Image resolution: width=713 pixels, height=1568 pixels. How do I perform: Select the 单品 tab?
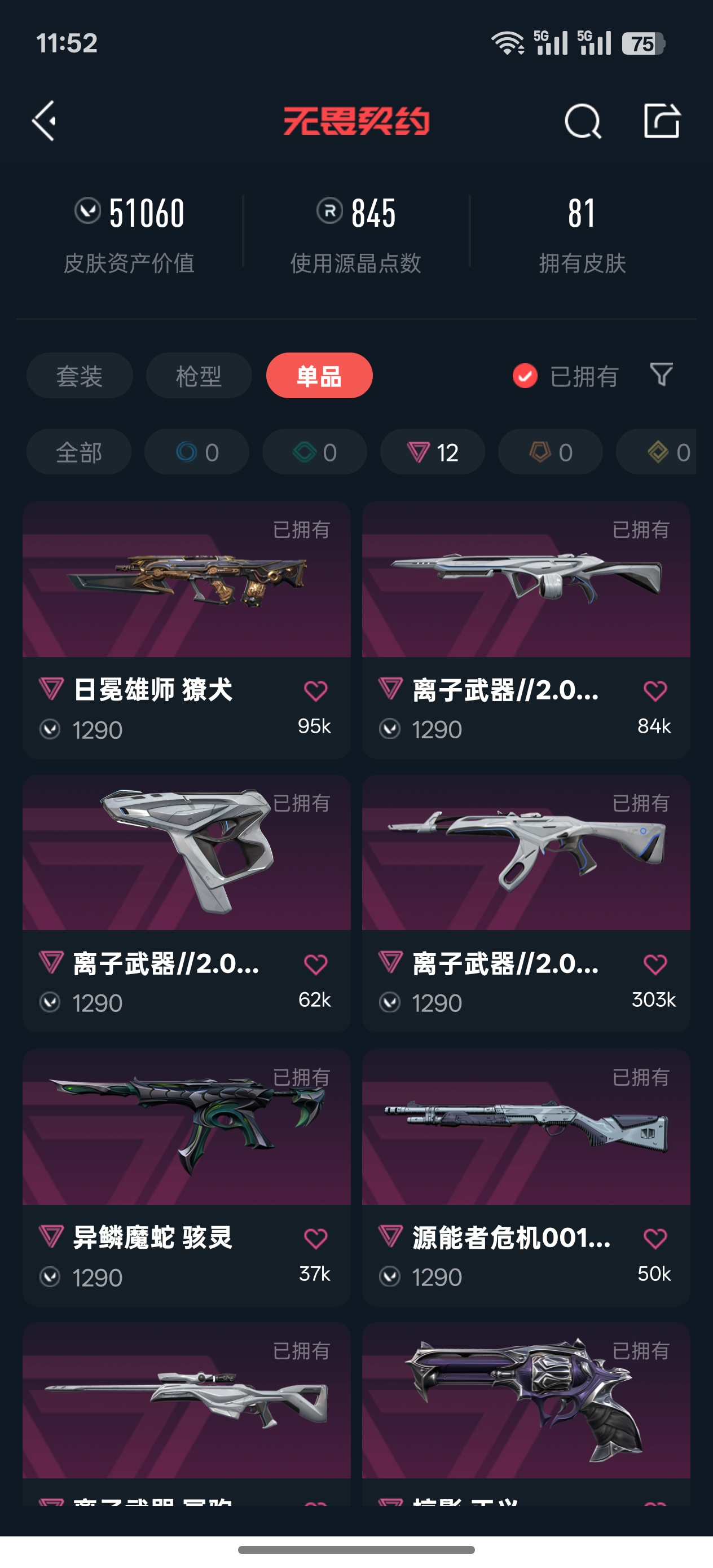(319, 376)
